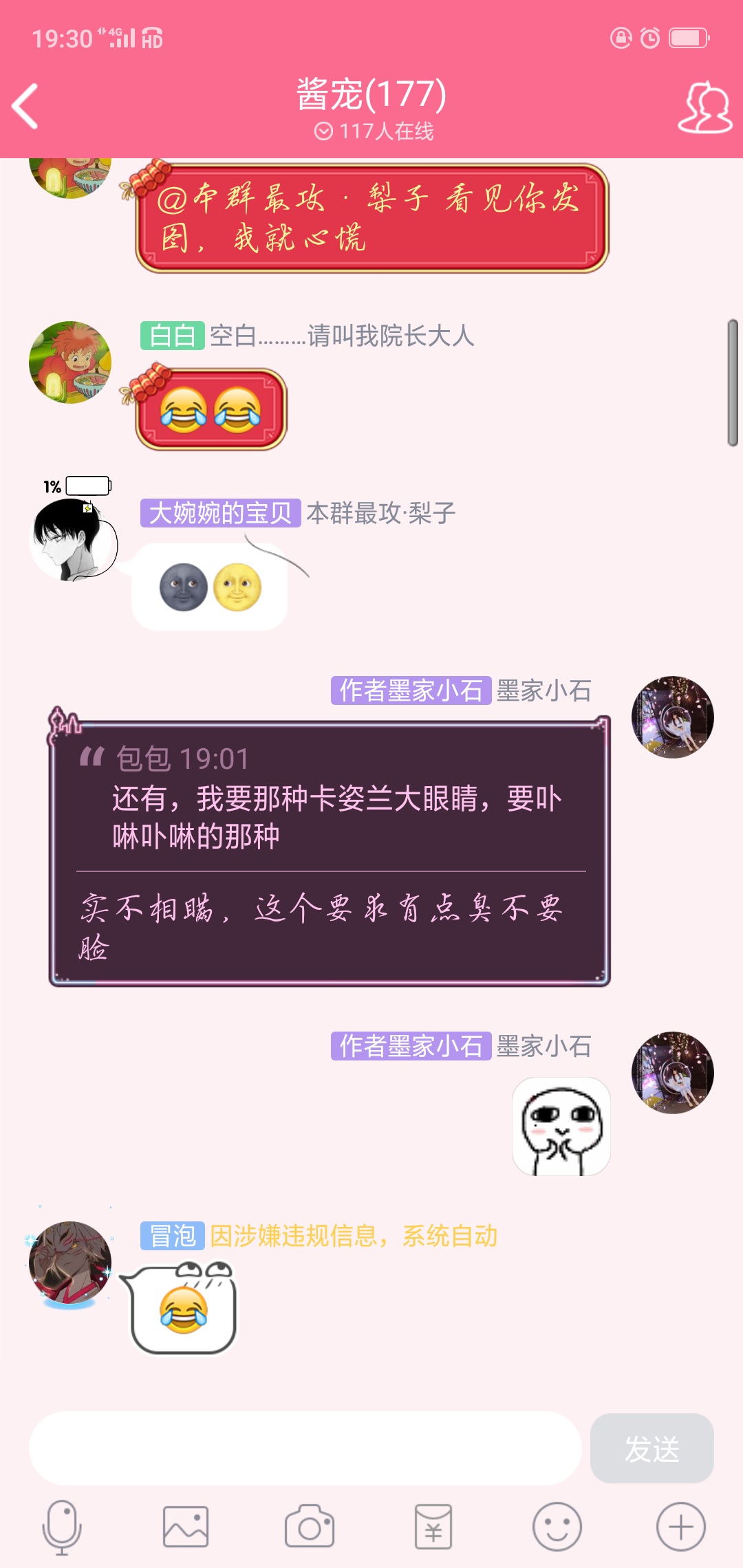View the sticker image sent by 墨家小石
The width and height of the screenshot is (743, 1568).
coord(561,1126)
